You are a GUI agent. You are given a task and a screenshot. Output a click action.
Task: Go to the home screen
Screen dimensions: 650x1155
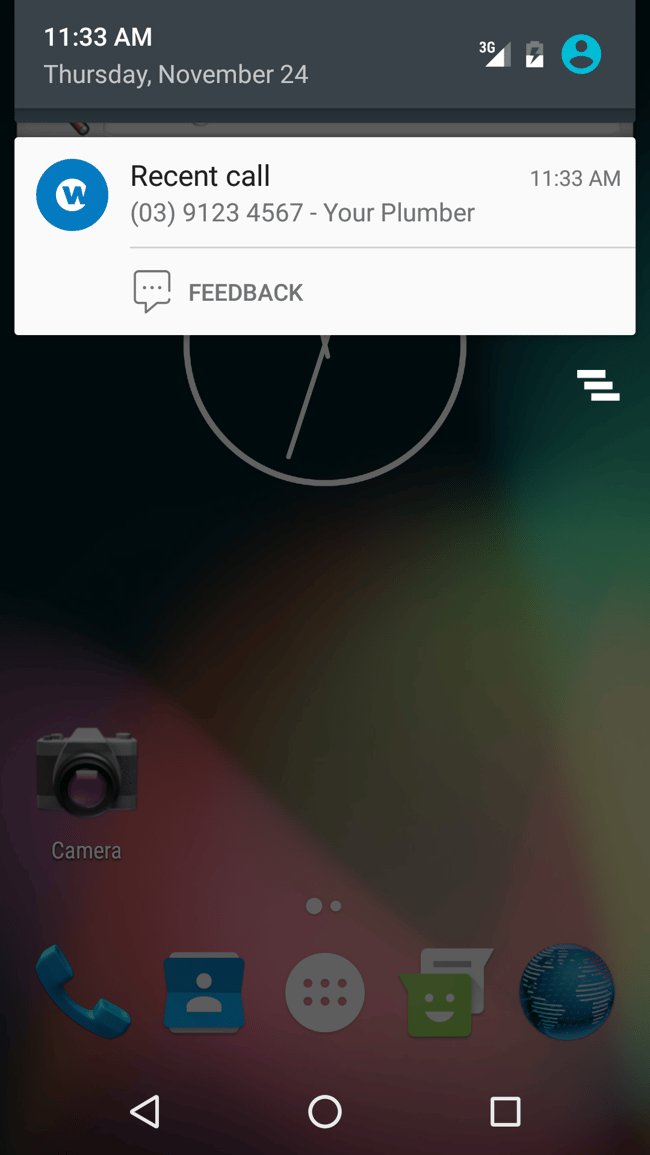(x=325, y=1111)
